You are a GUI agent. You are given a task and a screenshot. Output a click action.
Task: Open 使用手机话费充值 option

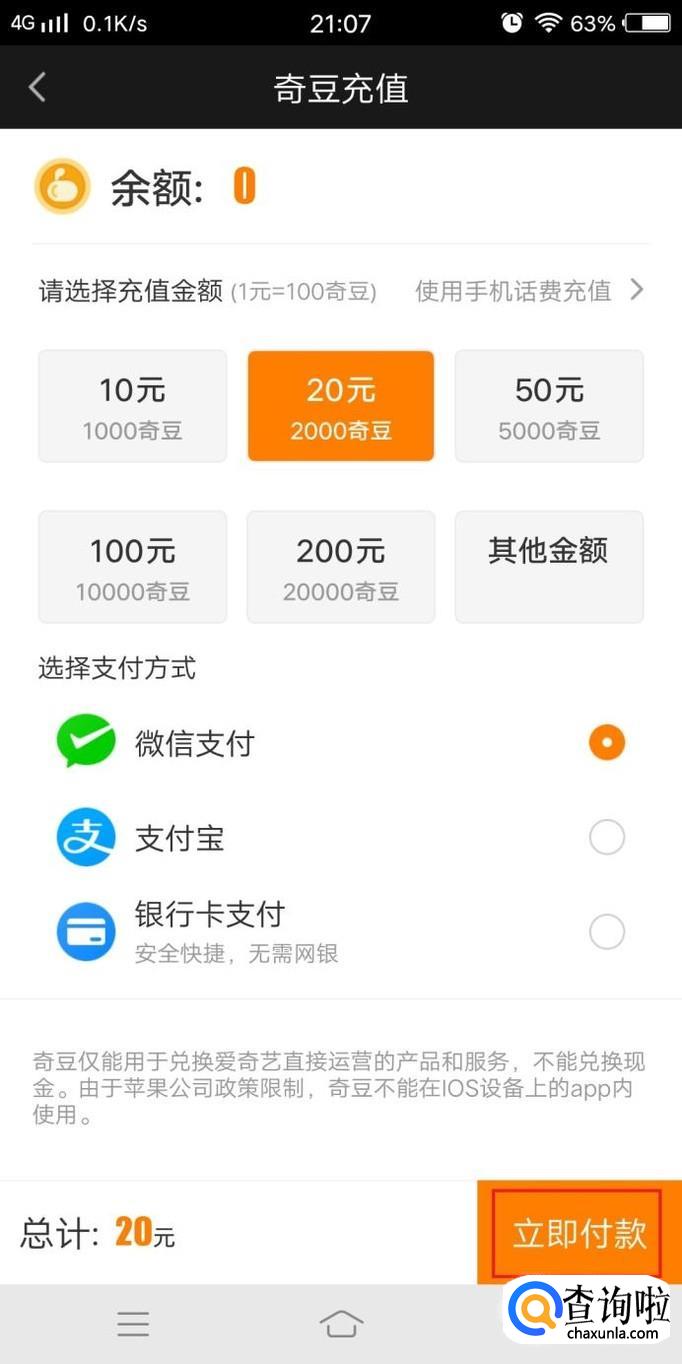click(x=529, y=291)
